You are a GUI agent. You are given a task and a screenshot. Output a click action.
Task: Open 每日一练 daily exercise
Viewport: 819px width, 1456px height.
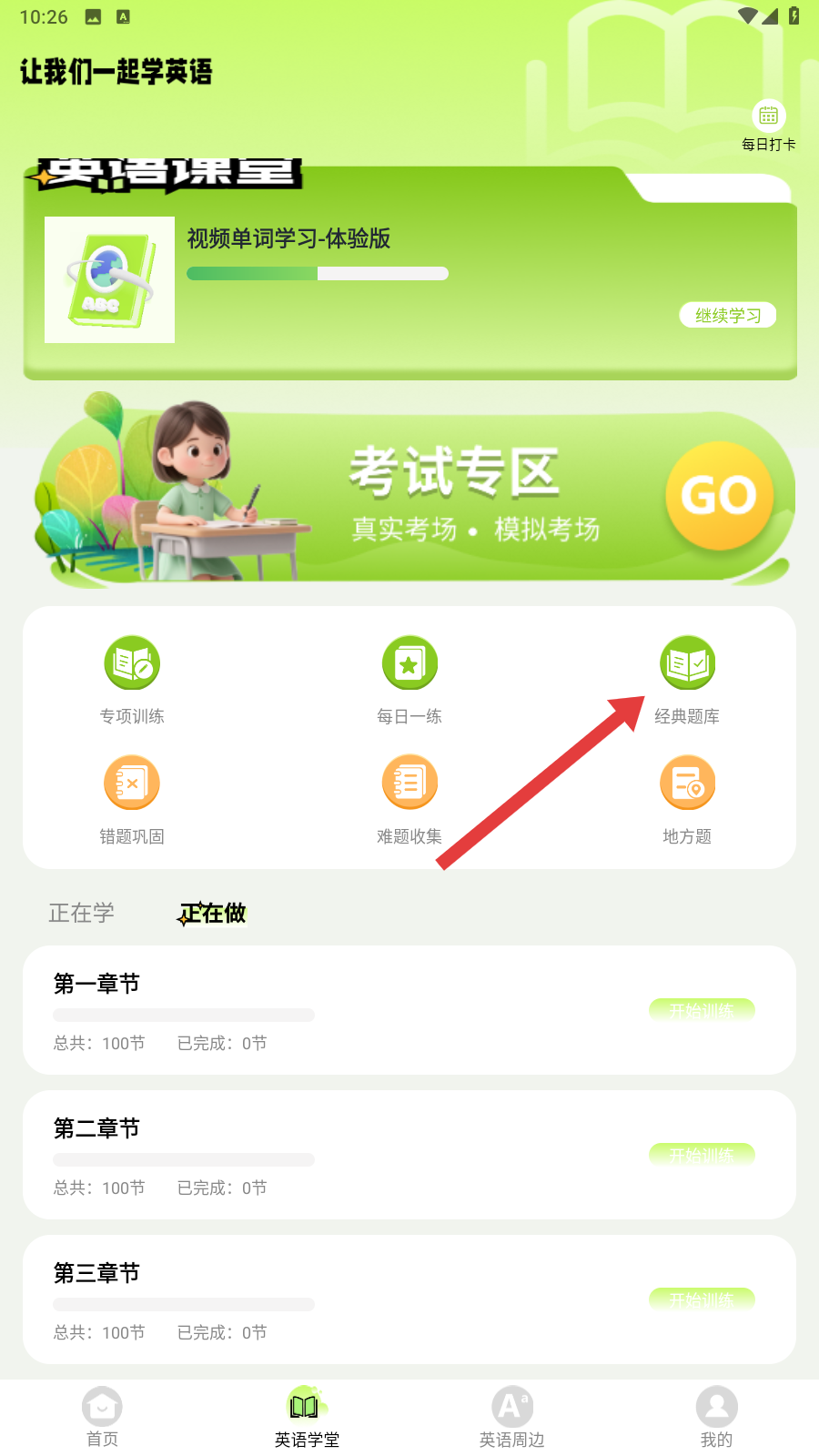point(409,680)
